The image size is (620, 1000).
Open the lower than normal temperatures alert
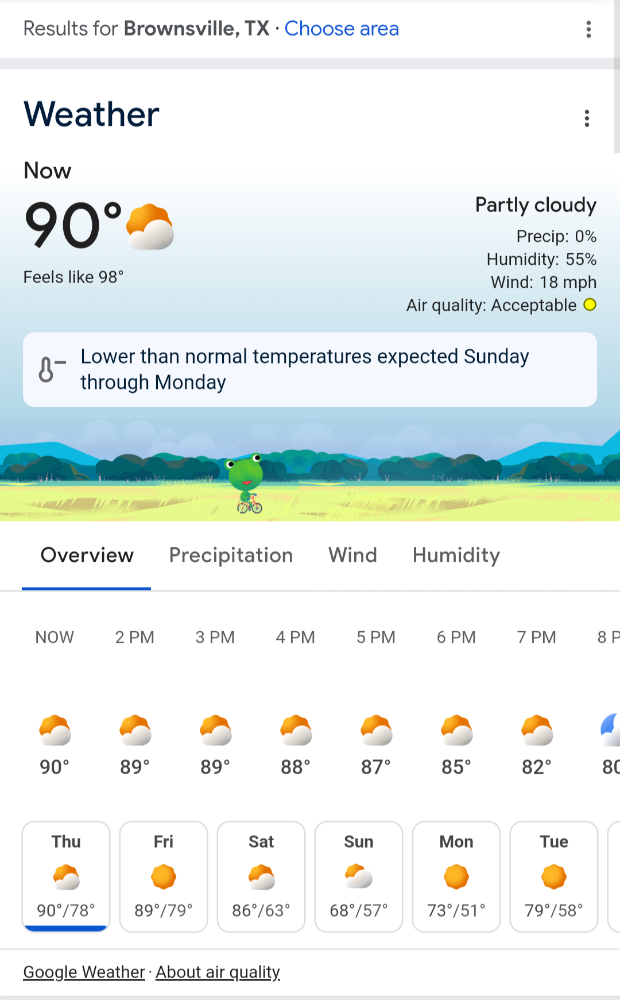tap(310, 369)
